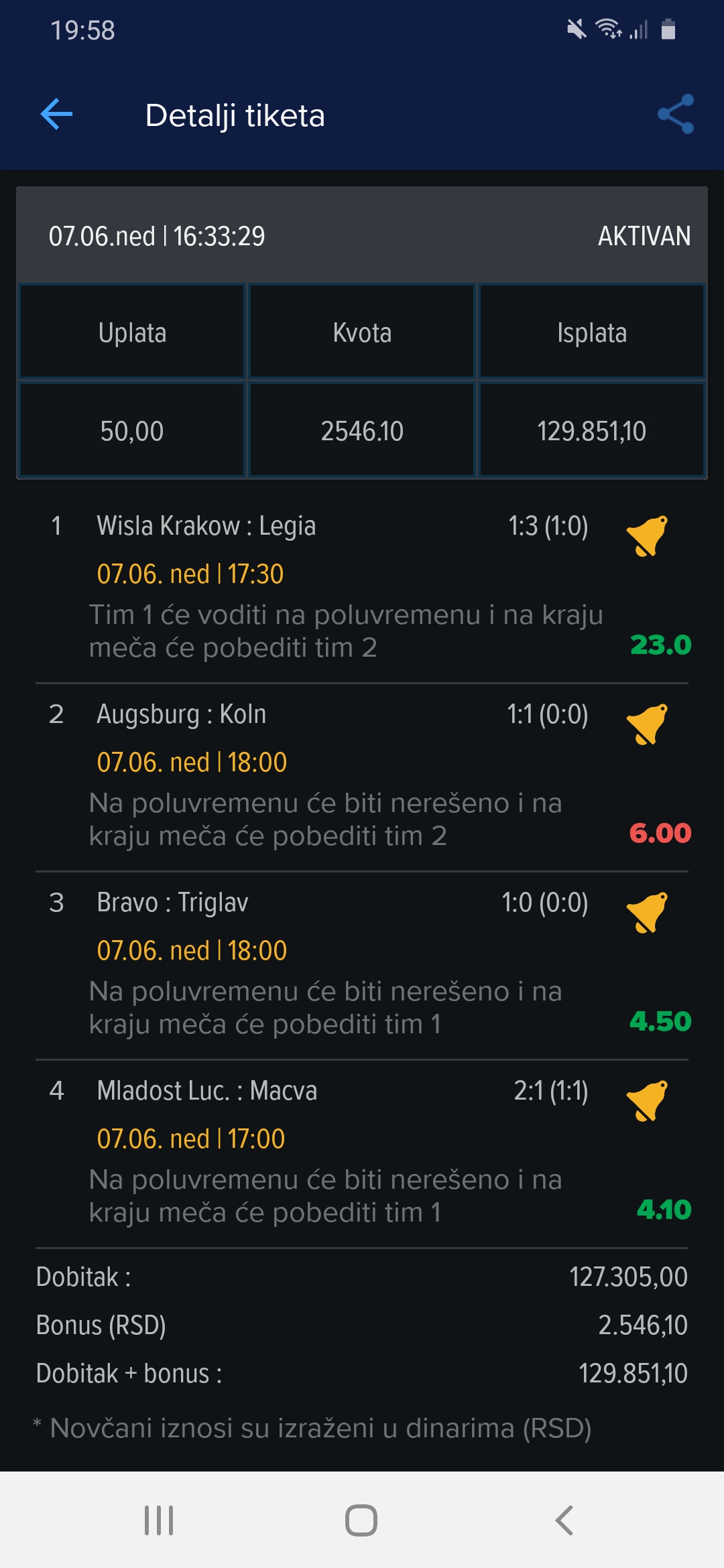Open the Augsburg : Koln match
724x1568 pixels.
[181, 714]
